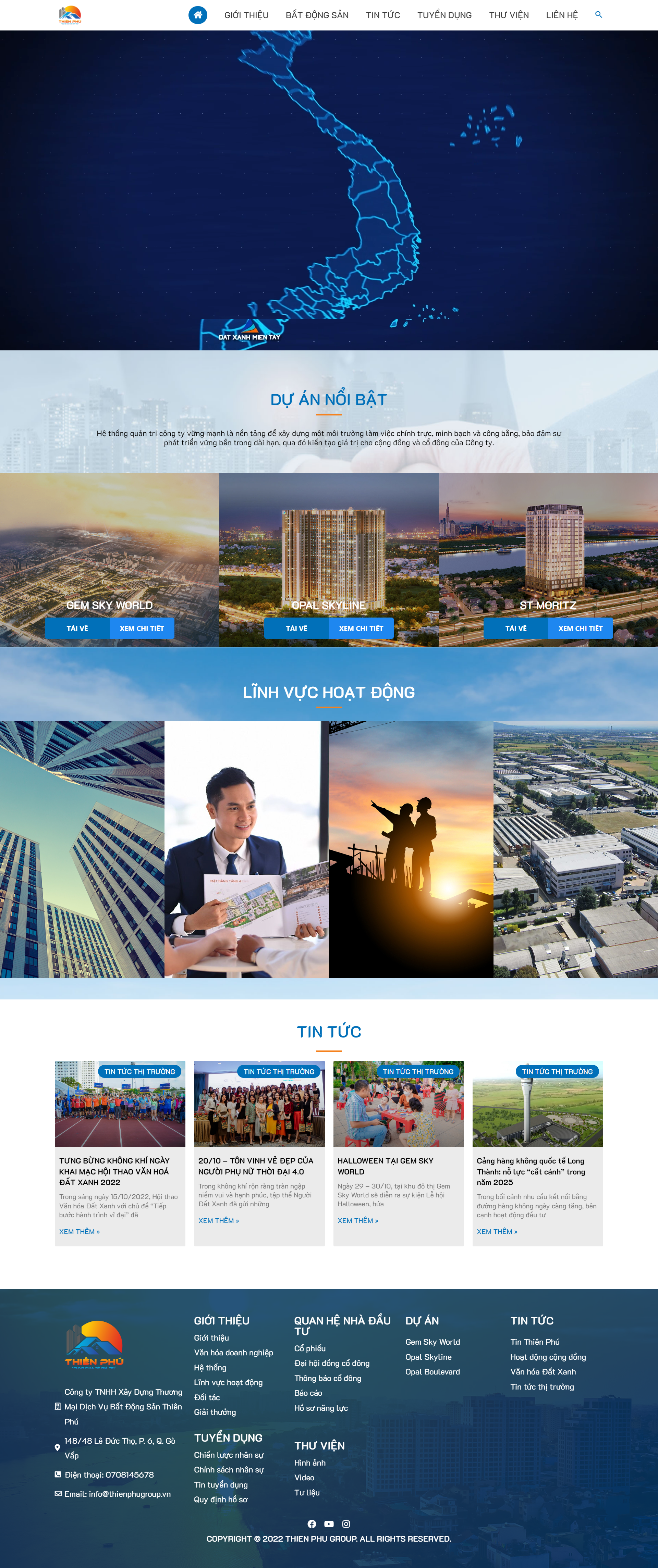This screenshot has width=658, height=1568.
Task: Go to the home icon in navigation
Action: [197, 15]
